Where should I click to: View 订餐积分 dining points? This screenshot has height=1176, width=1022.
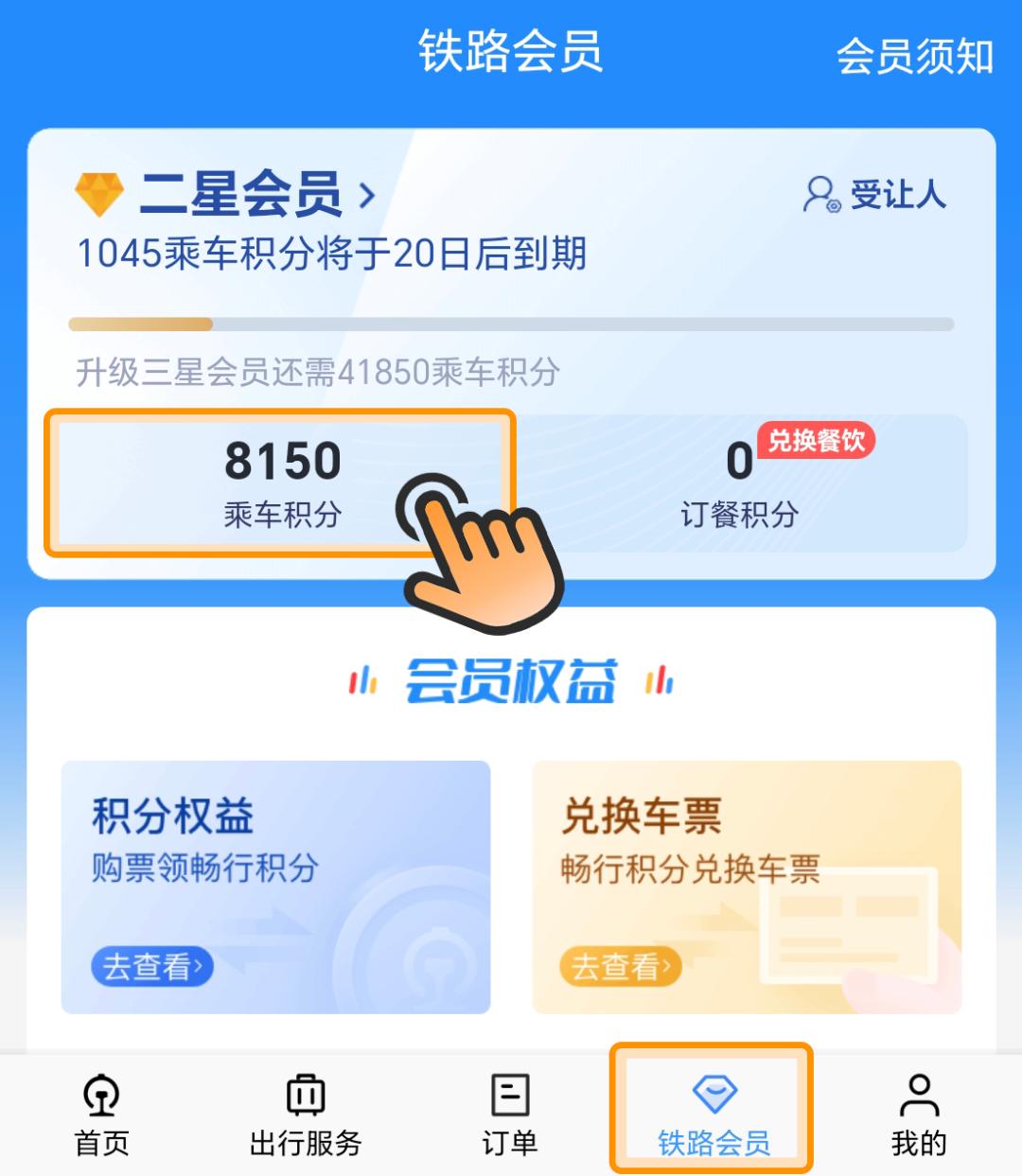pyautogui.click(x=739, y=484)
